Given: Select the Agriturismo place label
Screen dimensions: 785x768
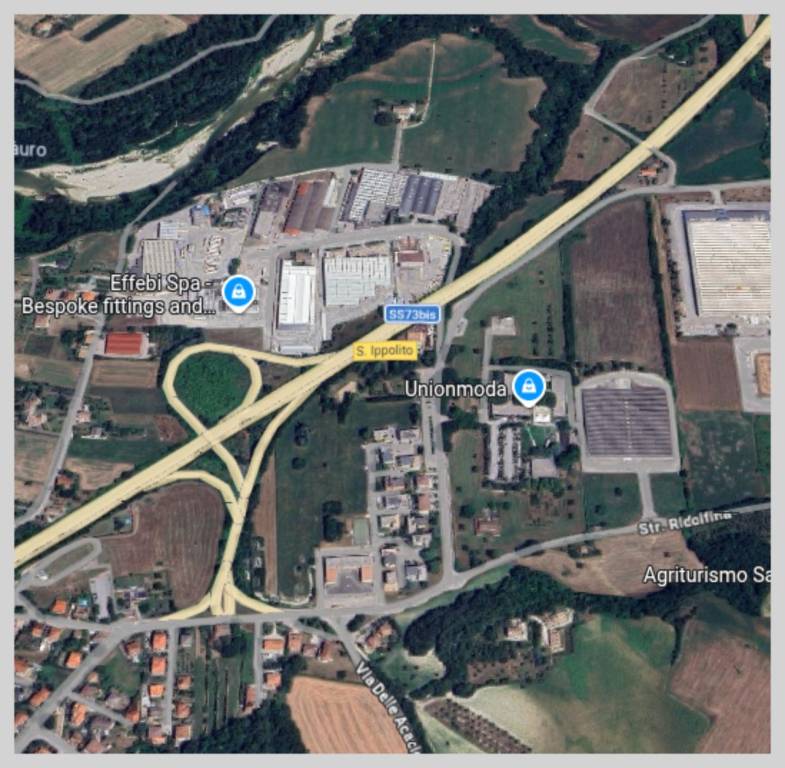Looking at the screenshot, I should (705, 575).
